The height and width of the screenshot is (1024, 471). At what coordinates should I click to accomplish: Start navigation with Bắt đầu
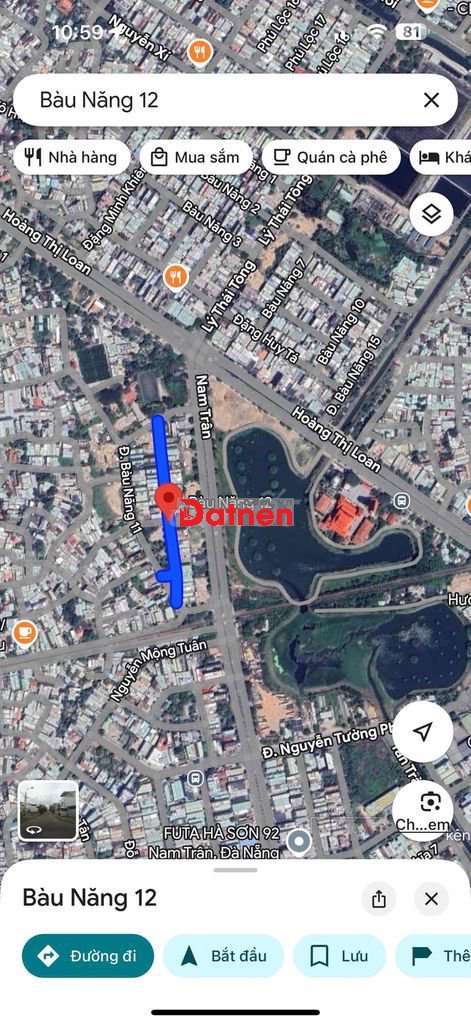(x=223, y=956)
